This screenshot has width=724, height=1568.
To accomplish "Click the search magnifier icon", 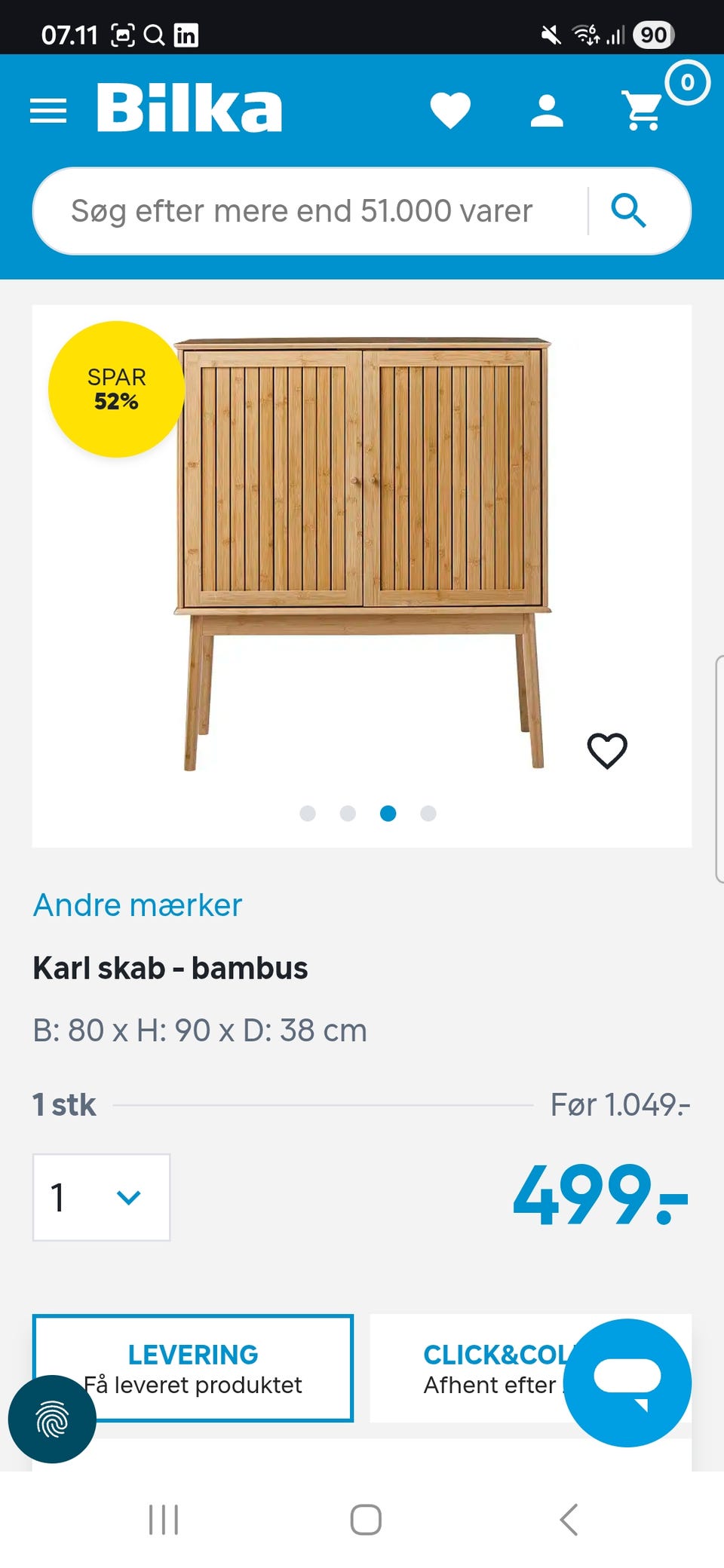I will tap(630, 210).
